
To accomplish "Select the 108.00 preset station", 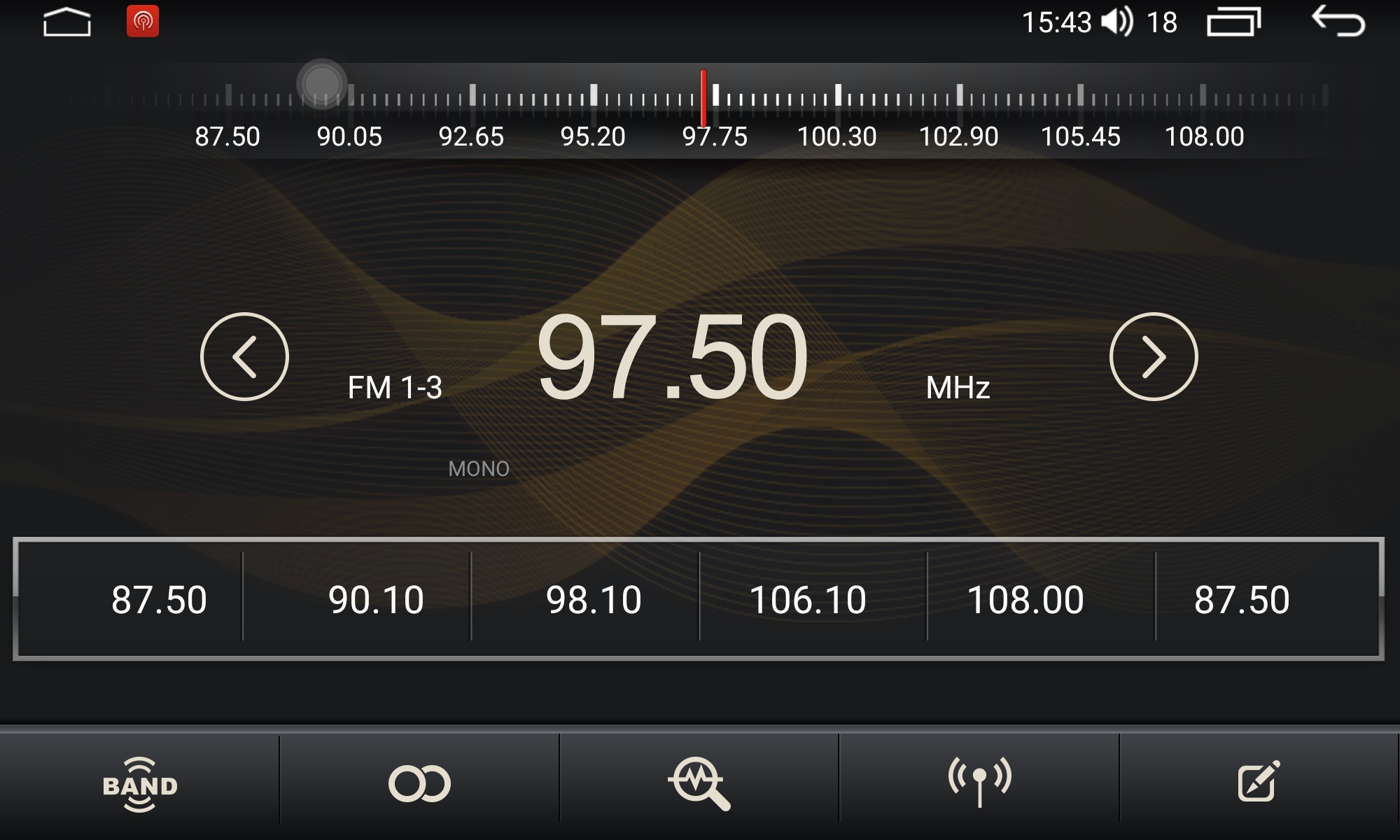I will pyautogui.click(x=1025, y=600).
